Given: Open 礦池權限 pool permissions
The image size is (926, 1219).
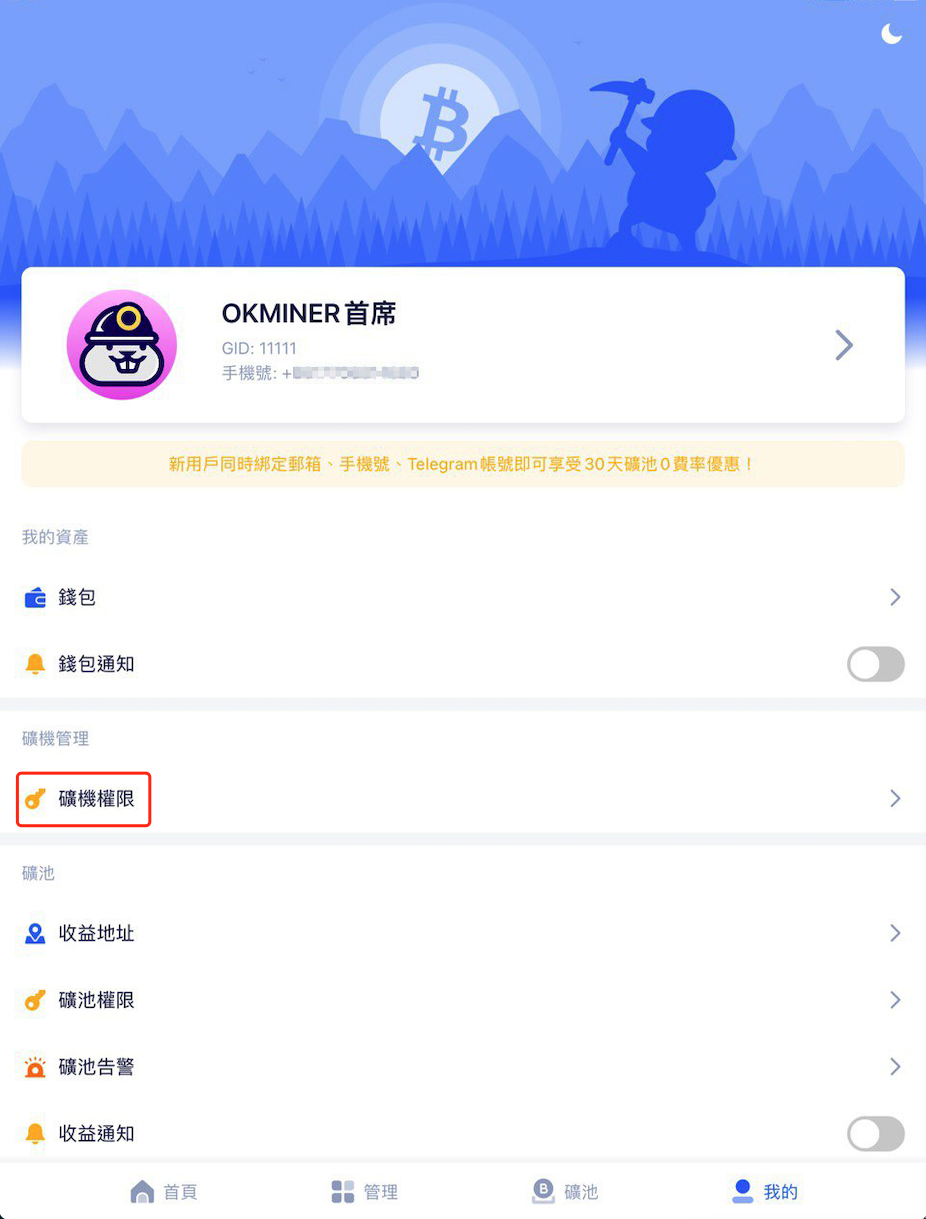Looking at the screenshot, I should coord(462,1000).
